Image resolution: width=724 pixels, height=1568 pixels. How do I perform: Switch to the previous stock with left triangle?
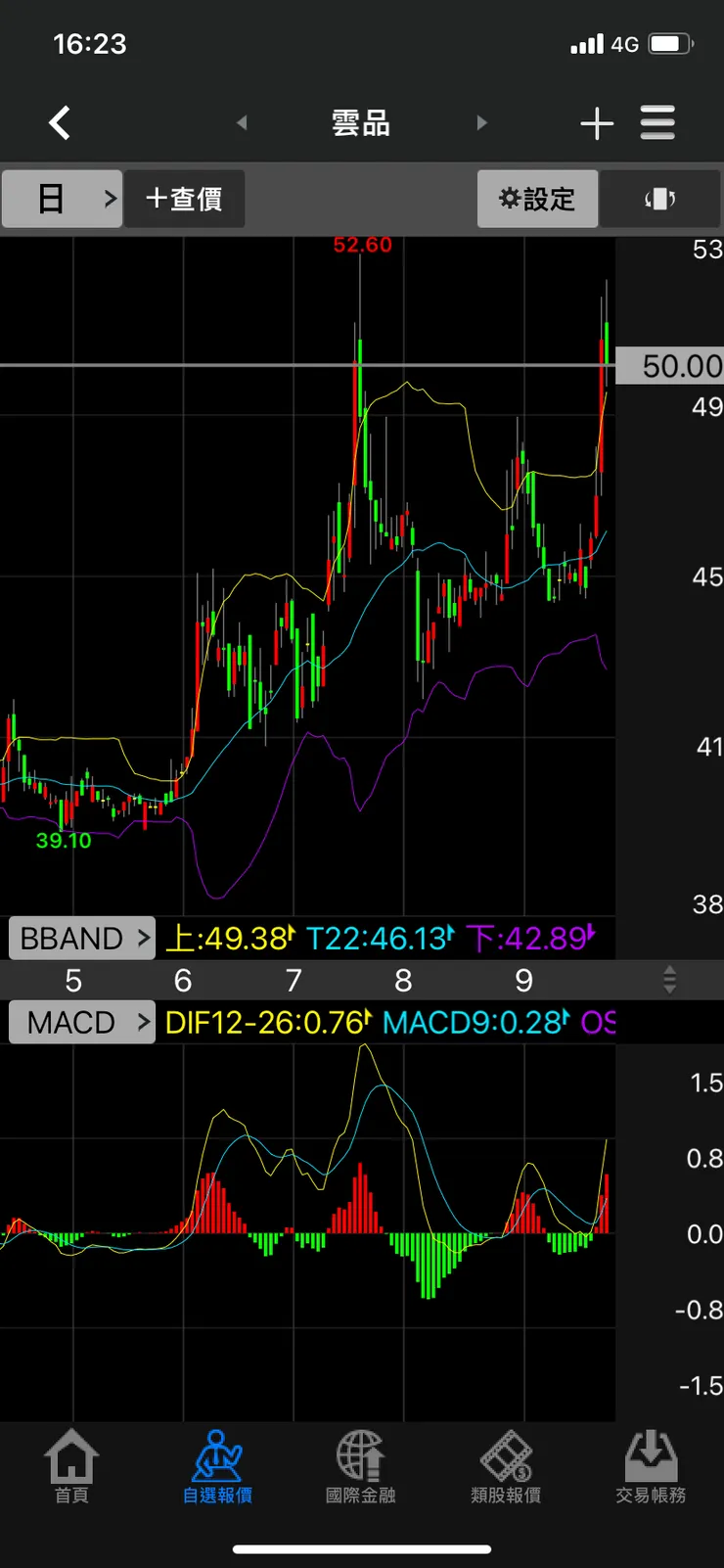tap(242, 123)
